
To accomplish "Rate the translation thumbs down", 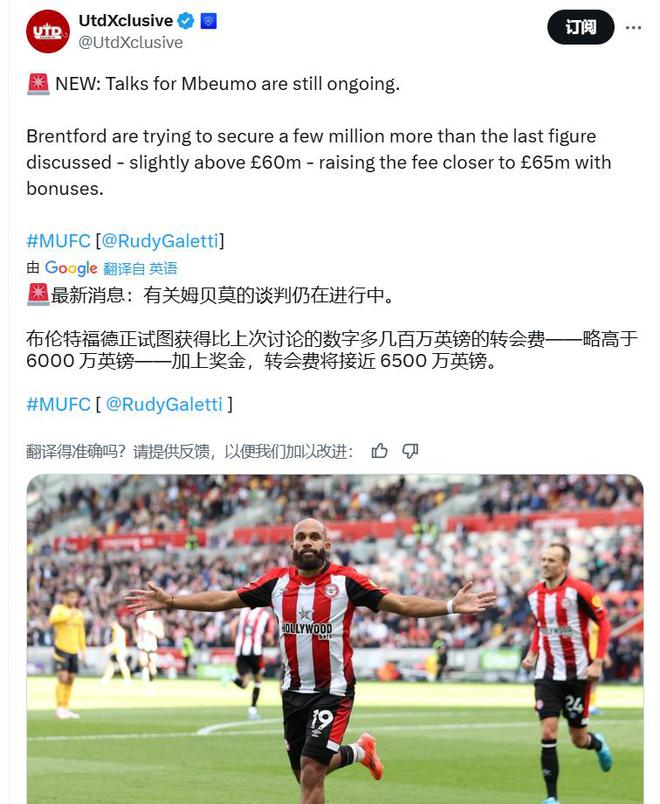I will coord(410,451).
